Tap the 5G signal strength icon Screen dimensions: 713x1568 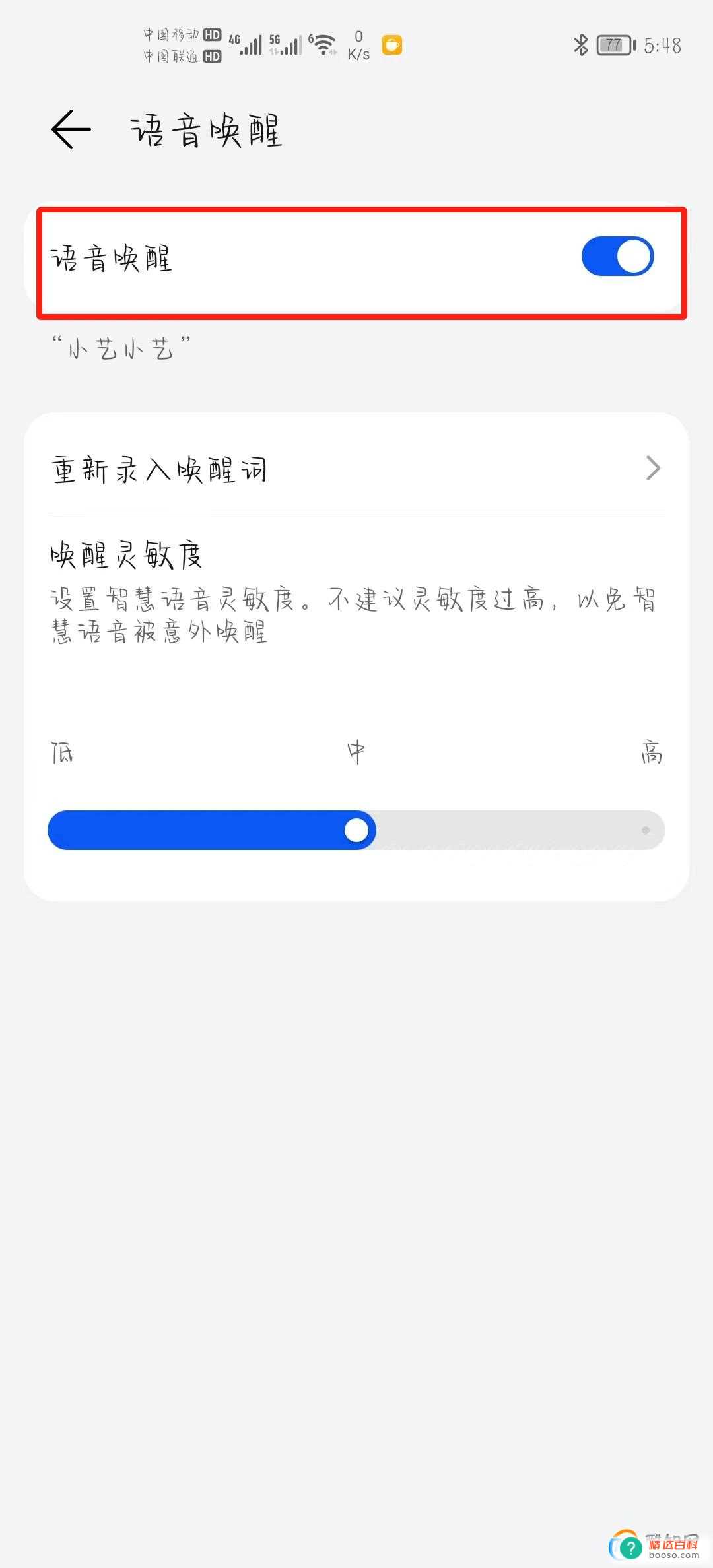[x=289, y=45]
